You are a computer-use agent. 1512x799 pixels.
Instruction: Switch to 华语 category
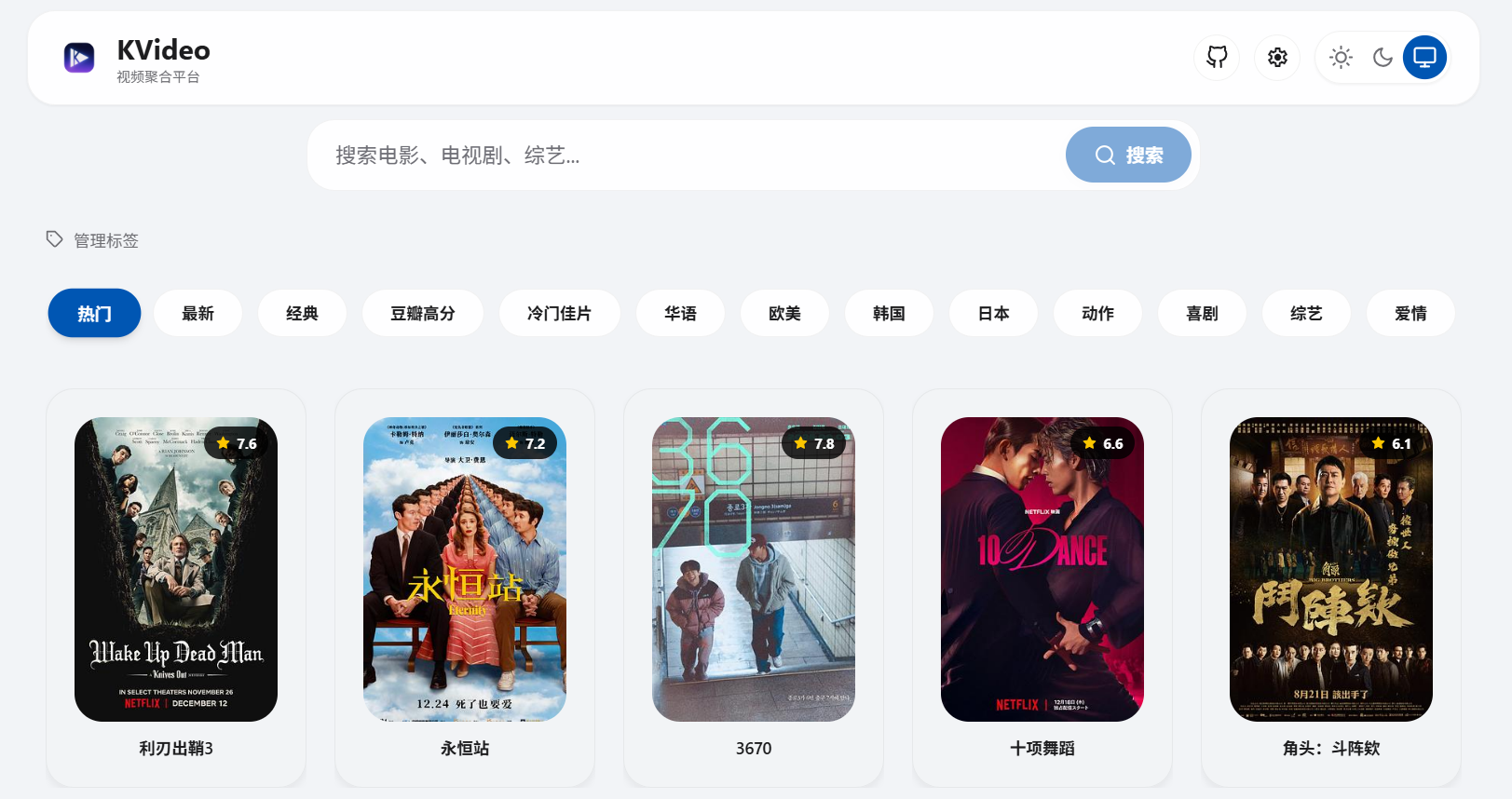click(680, 314)
